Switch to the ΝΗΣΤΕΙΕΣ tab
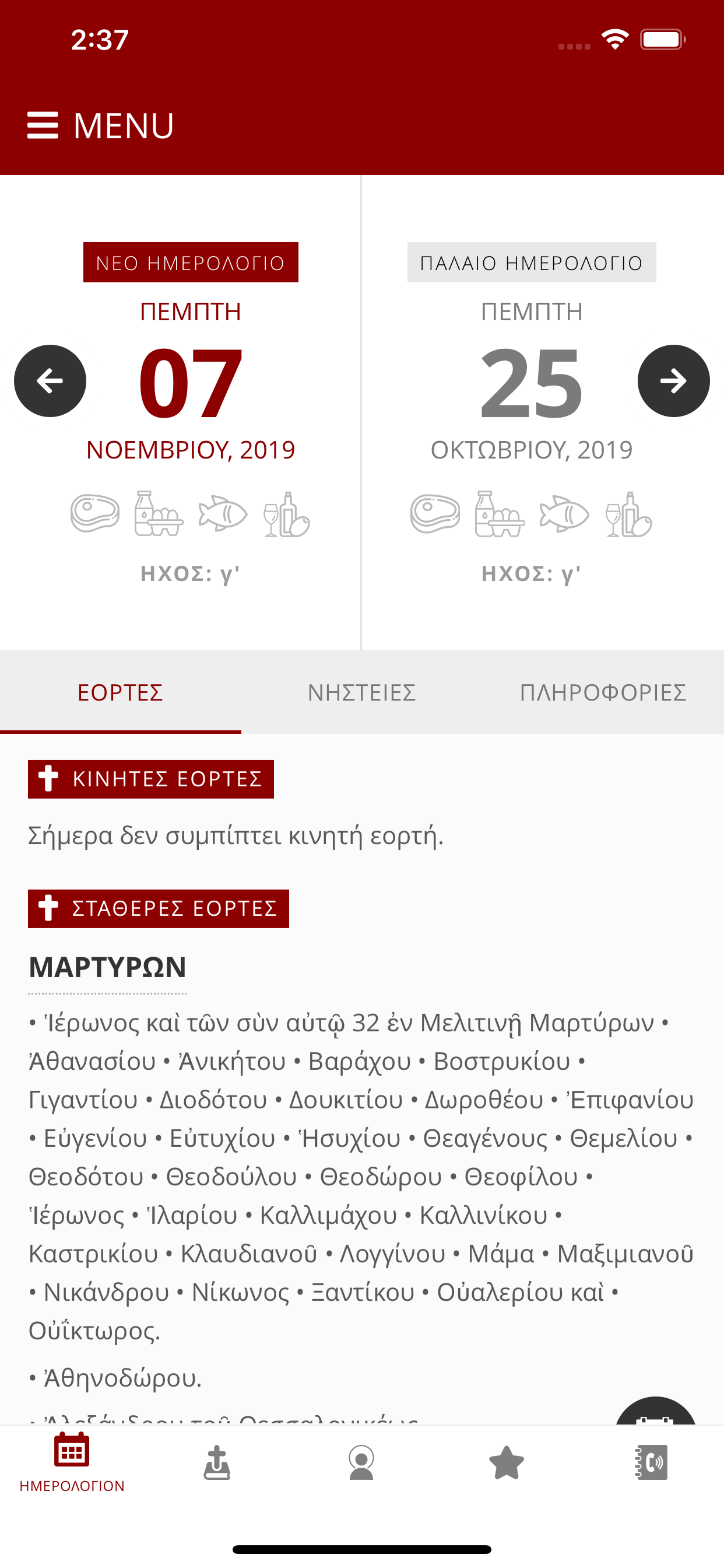The image size is (724, 1568). click(362, 692)
